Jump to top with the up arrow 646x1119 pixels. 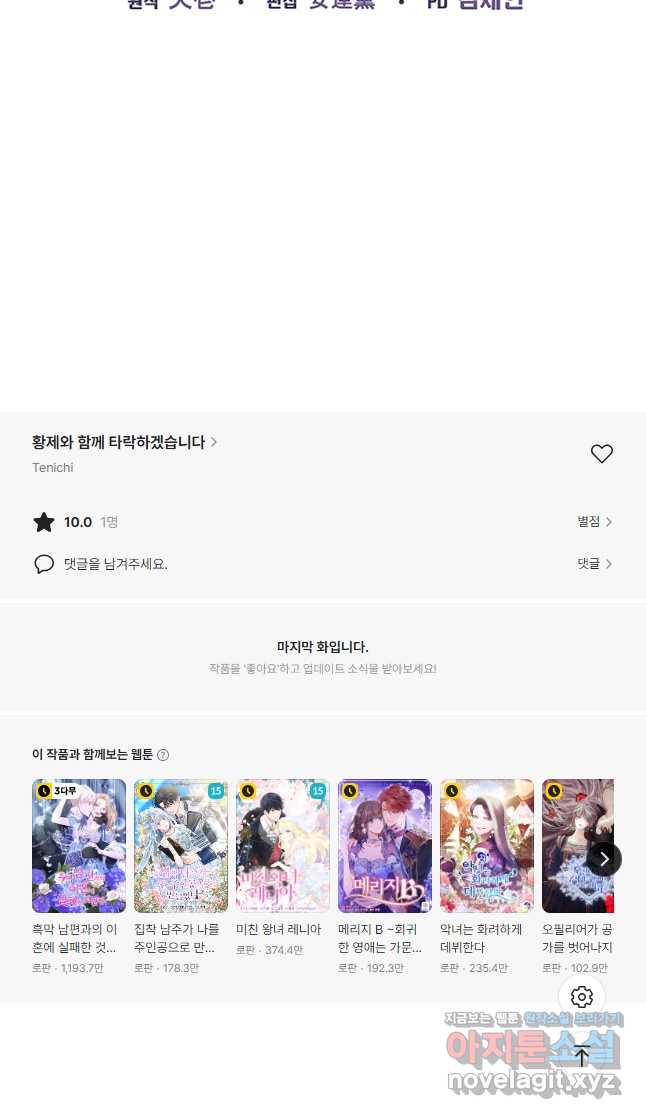[582, 1056]
